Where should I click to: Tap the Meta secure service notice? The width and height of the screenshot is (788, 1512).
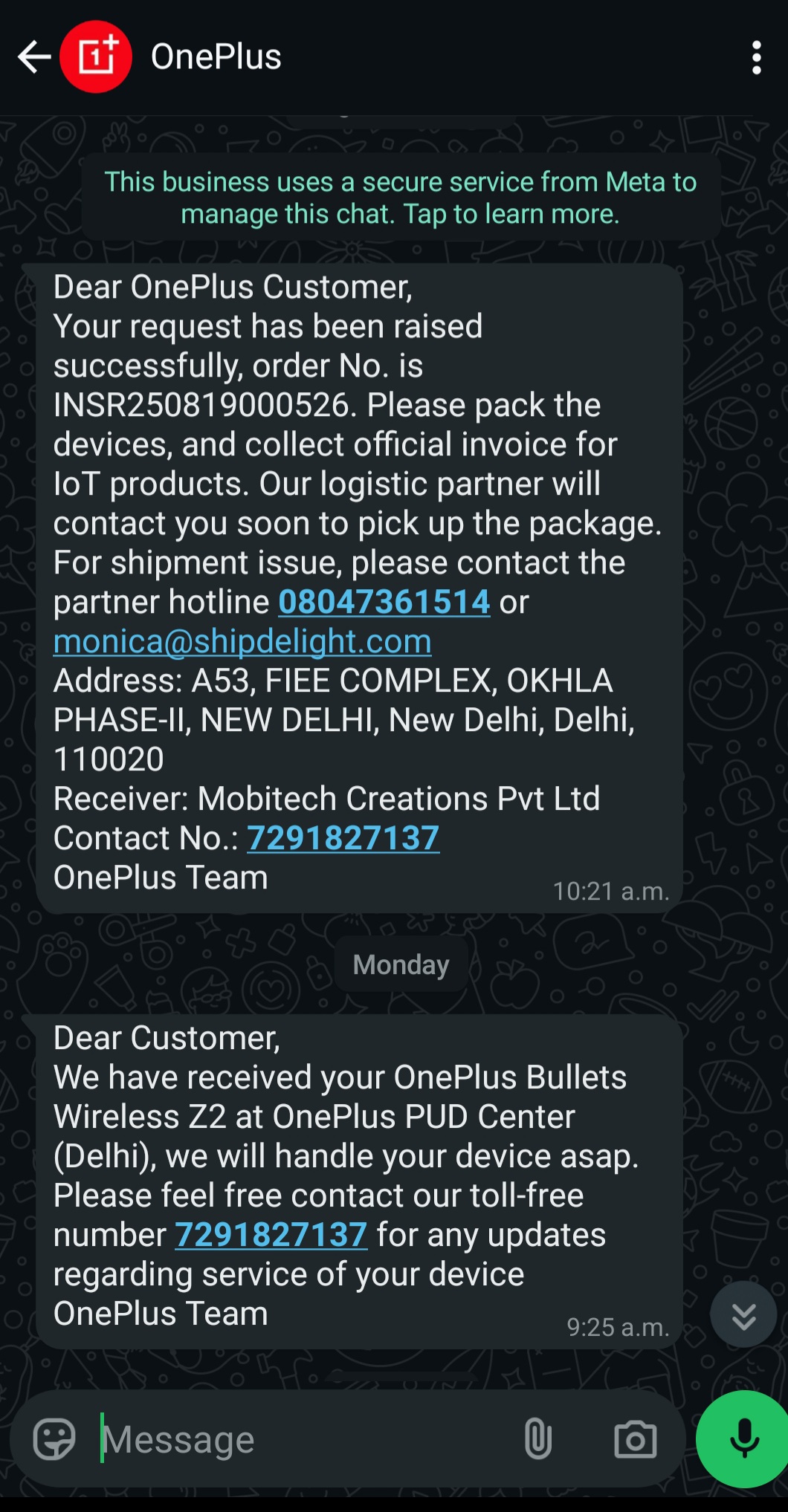400,198
